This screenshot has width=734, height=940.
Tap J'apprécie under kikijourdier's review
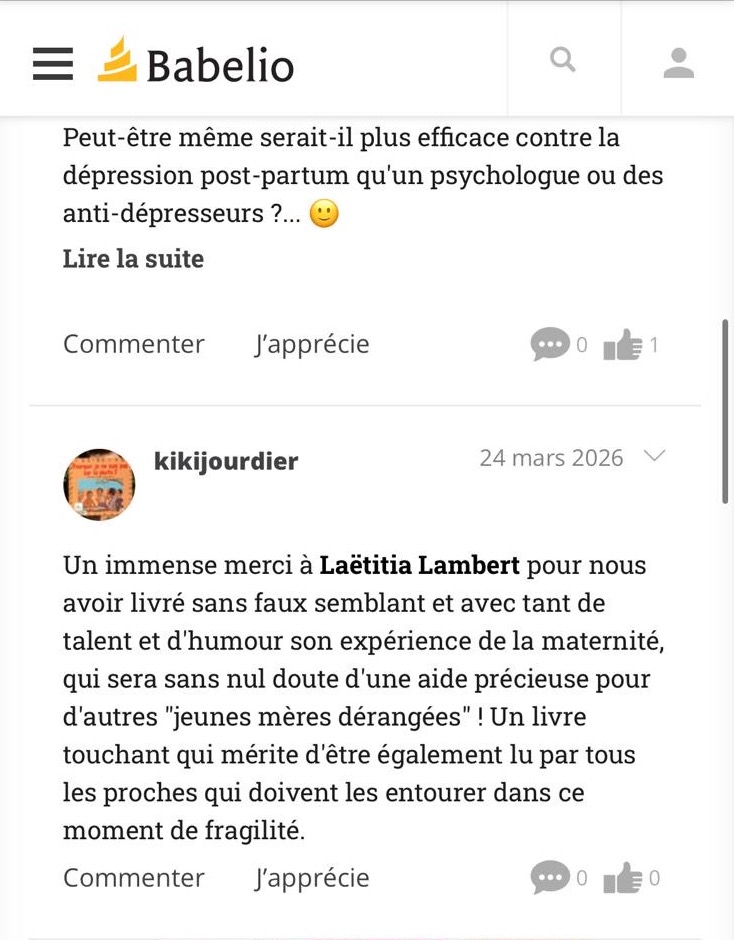(x=311, y=878)
